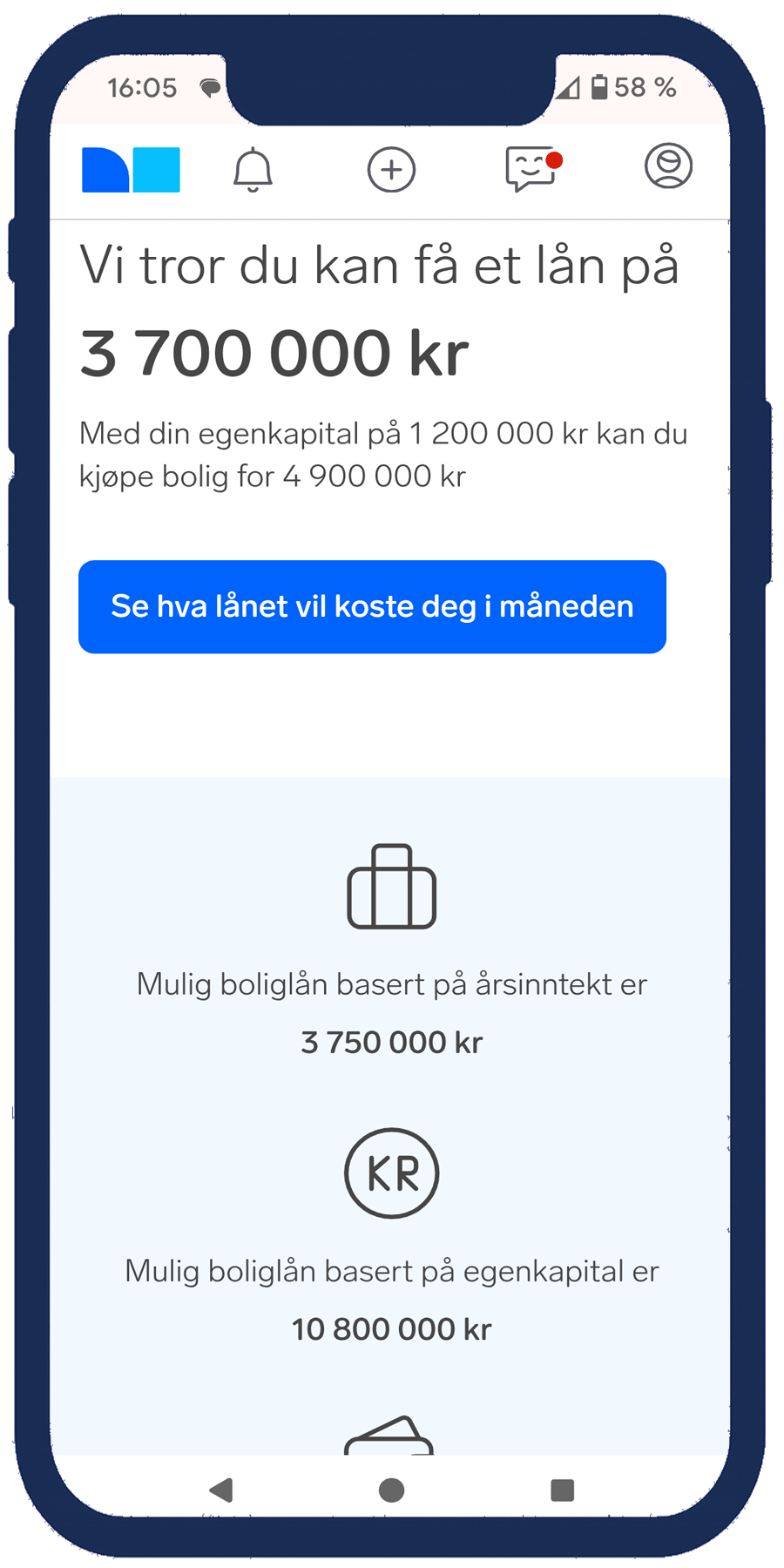Tap "Se hva lånet vil koste deg i måneden"
Viewport: 784px width, 1568px height.
[372, 606]
